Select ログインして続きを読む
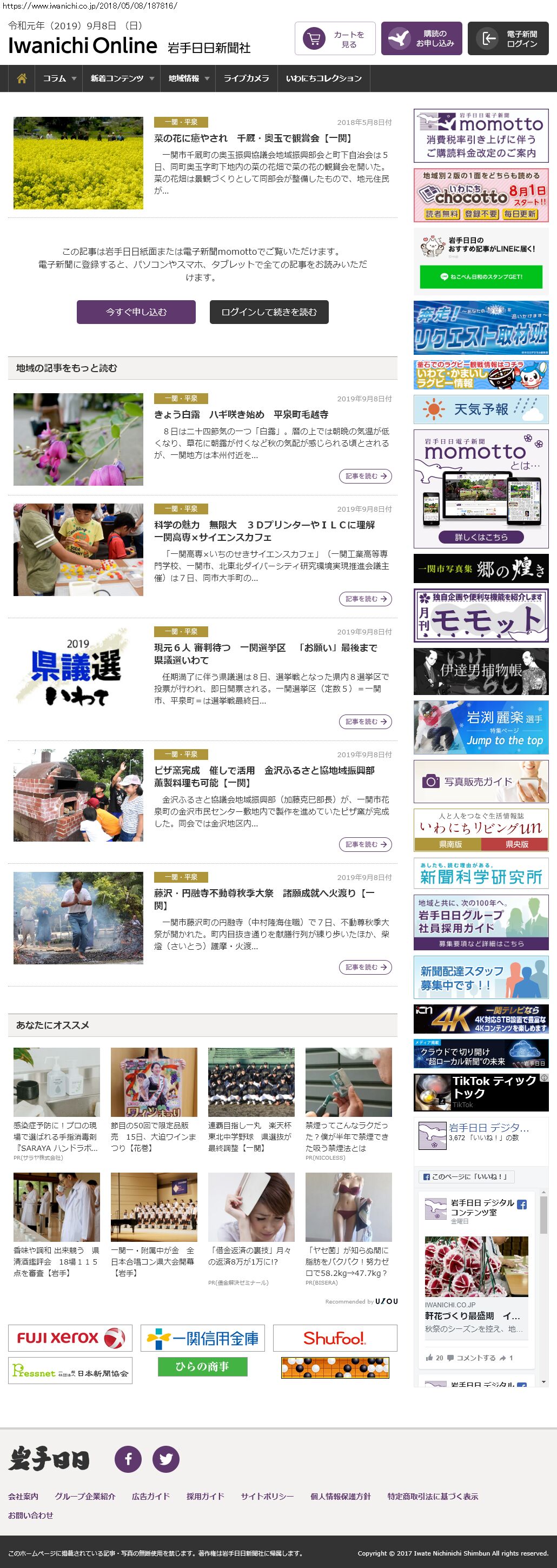The height and width of the screenshot is (1568, 557). point(269,312)
